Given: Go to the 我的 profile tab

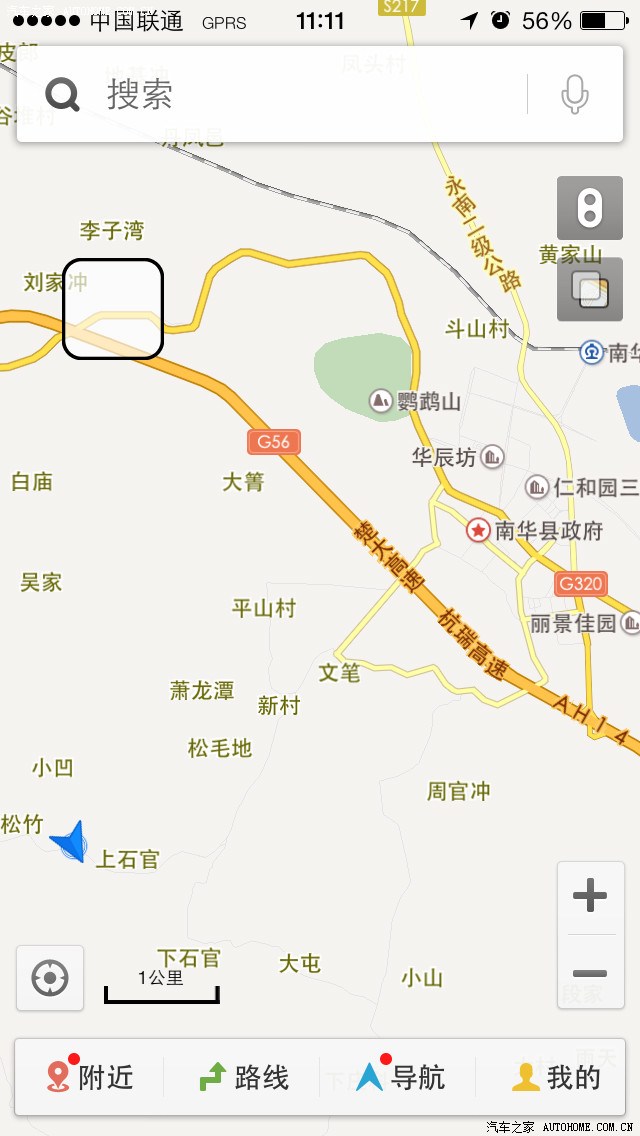Looking at the screenshot, I should [x=556, y=1077].
